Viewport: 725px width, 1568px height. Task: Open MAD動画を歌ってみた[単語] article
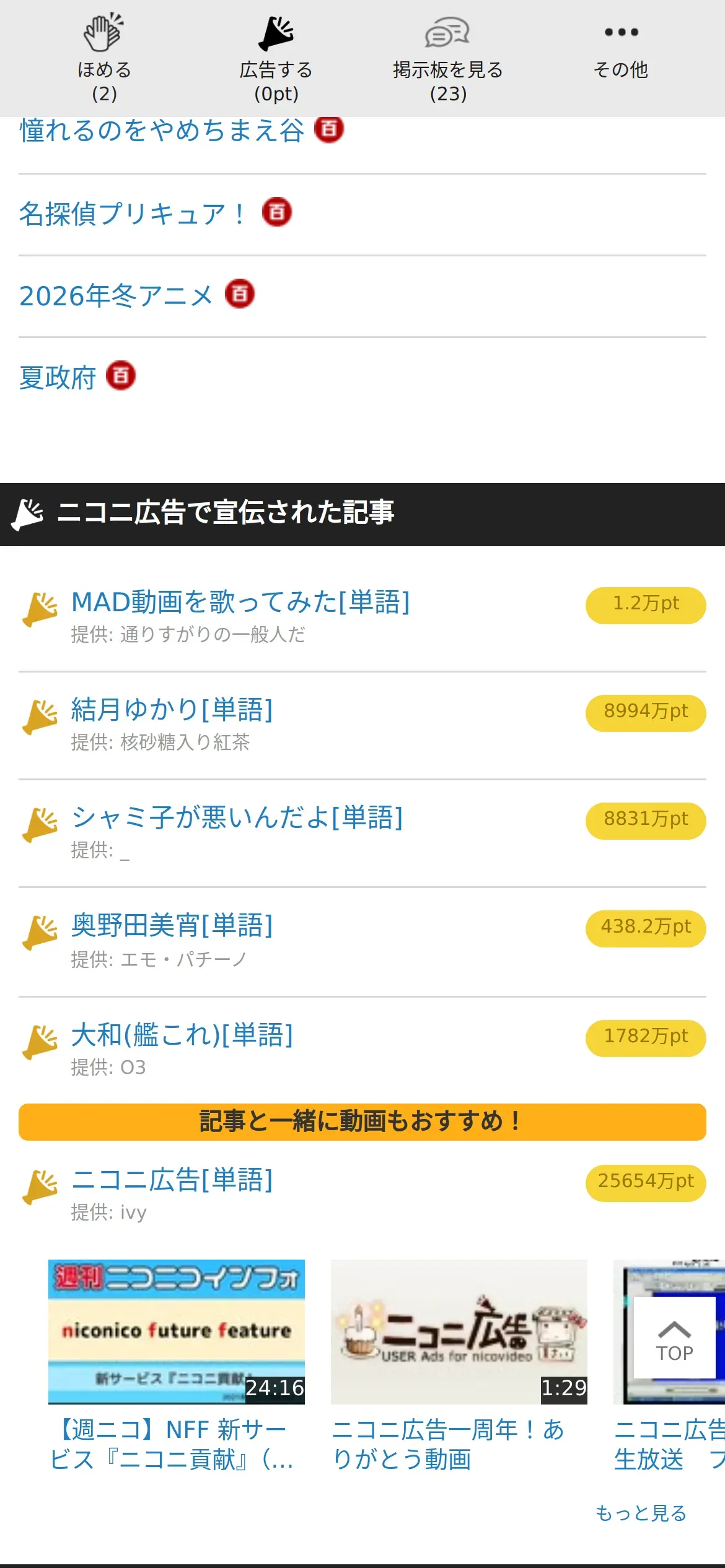click(240, 602)
